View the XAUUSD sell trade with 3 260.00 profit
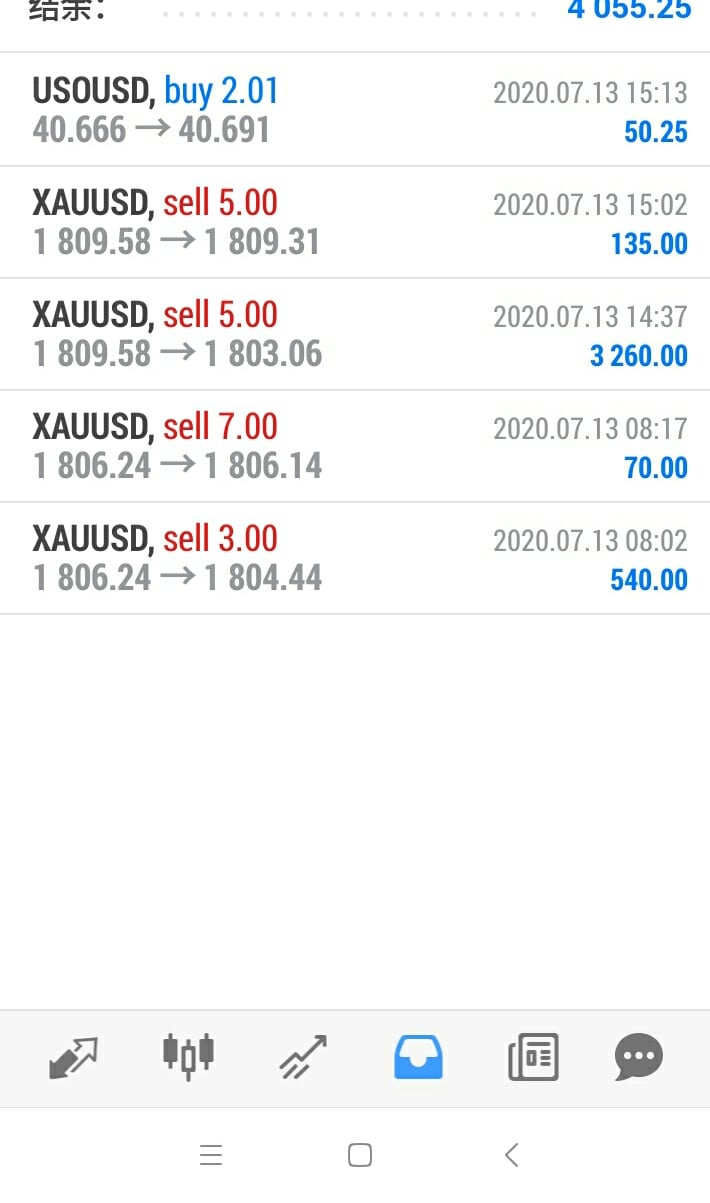The image size is (710, 1203). [x=355, y=334]
